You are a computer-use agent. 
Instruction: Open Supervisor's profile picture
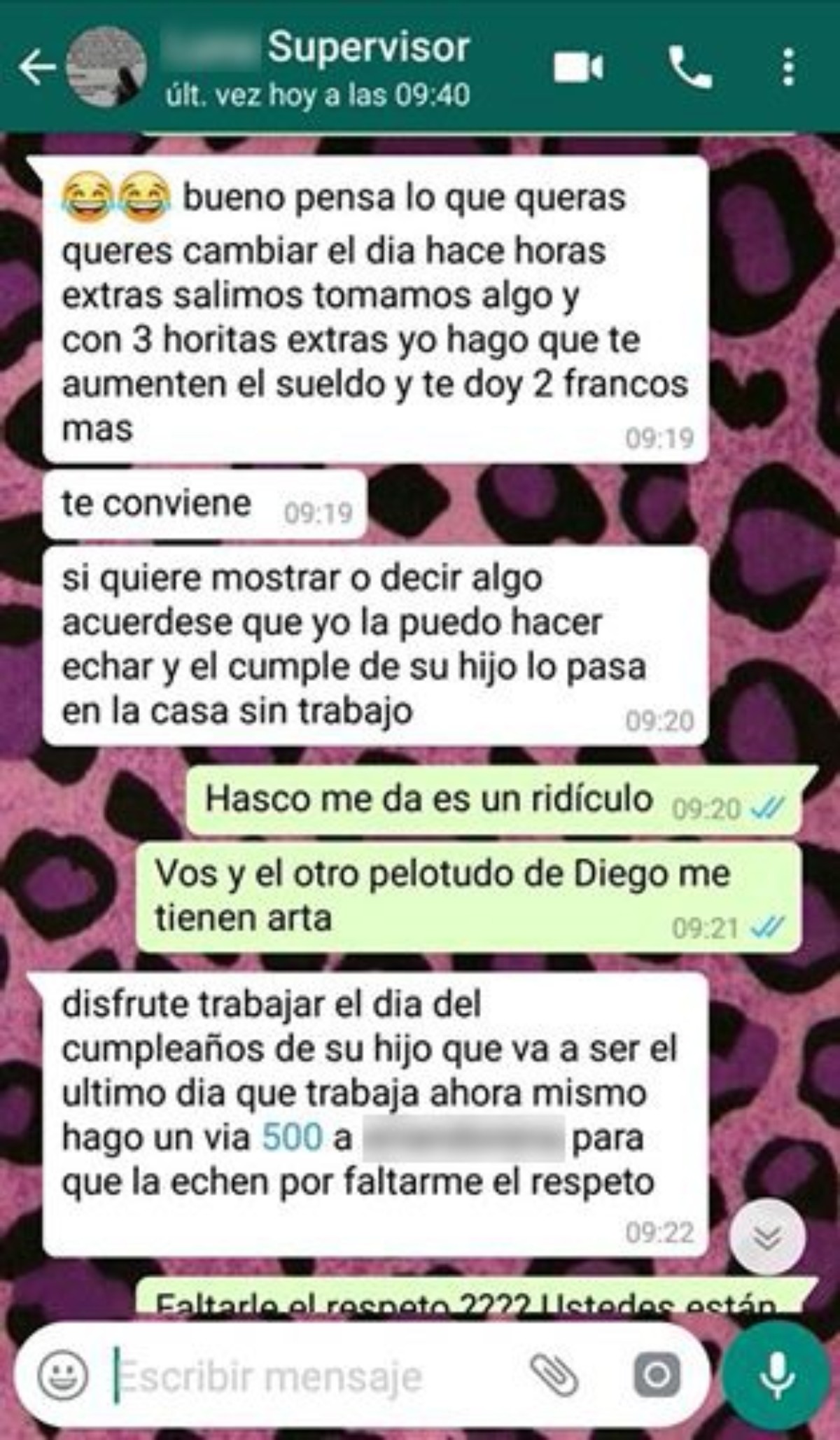(x=106, y=67)
